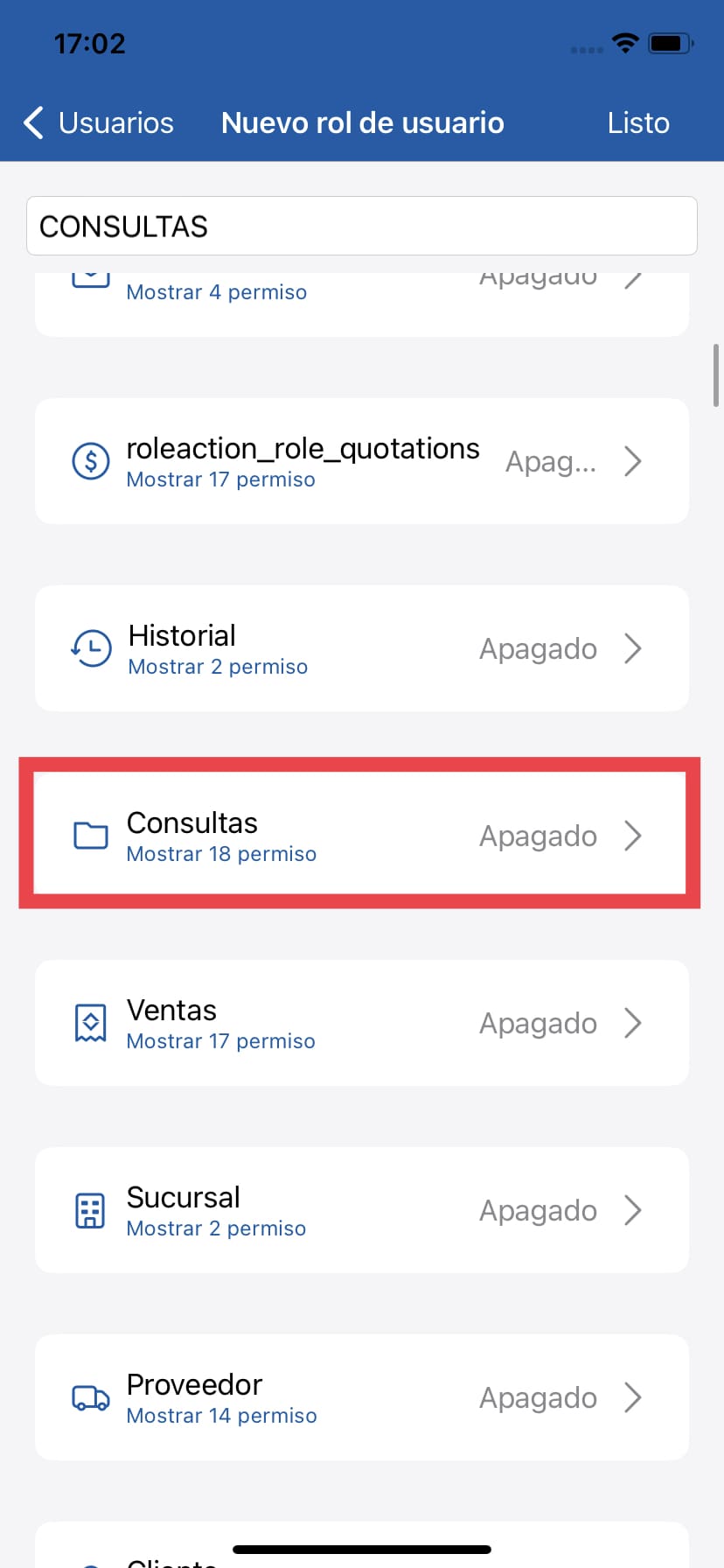Screen dimensions: 724x1568
Task: Select the Consultas folder icon
Action: (x=90, y=836)
